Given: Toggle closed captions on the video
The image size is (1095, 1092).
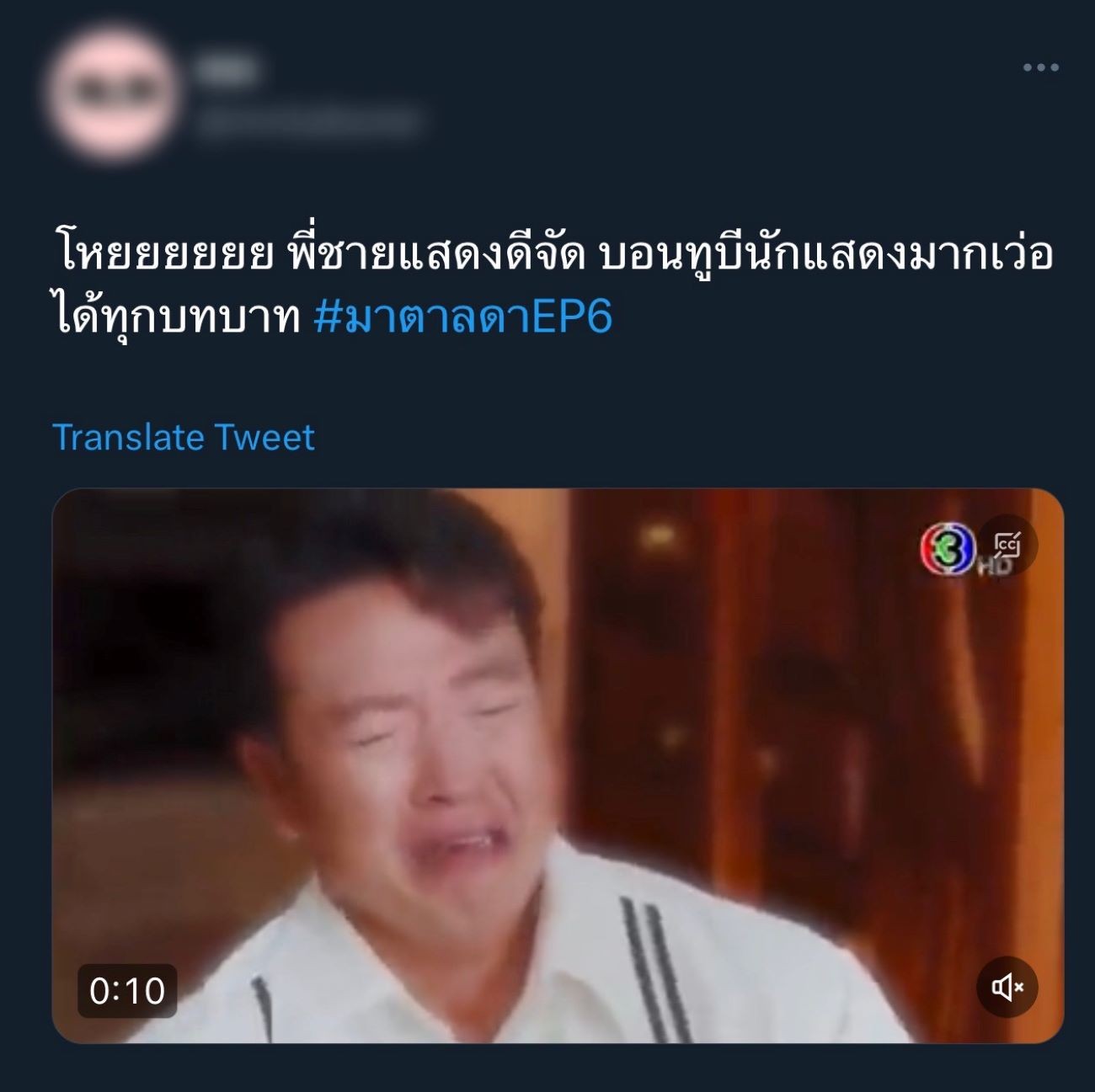Looking at the screenshot, I should [1007, 545].
